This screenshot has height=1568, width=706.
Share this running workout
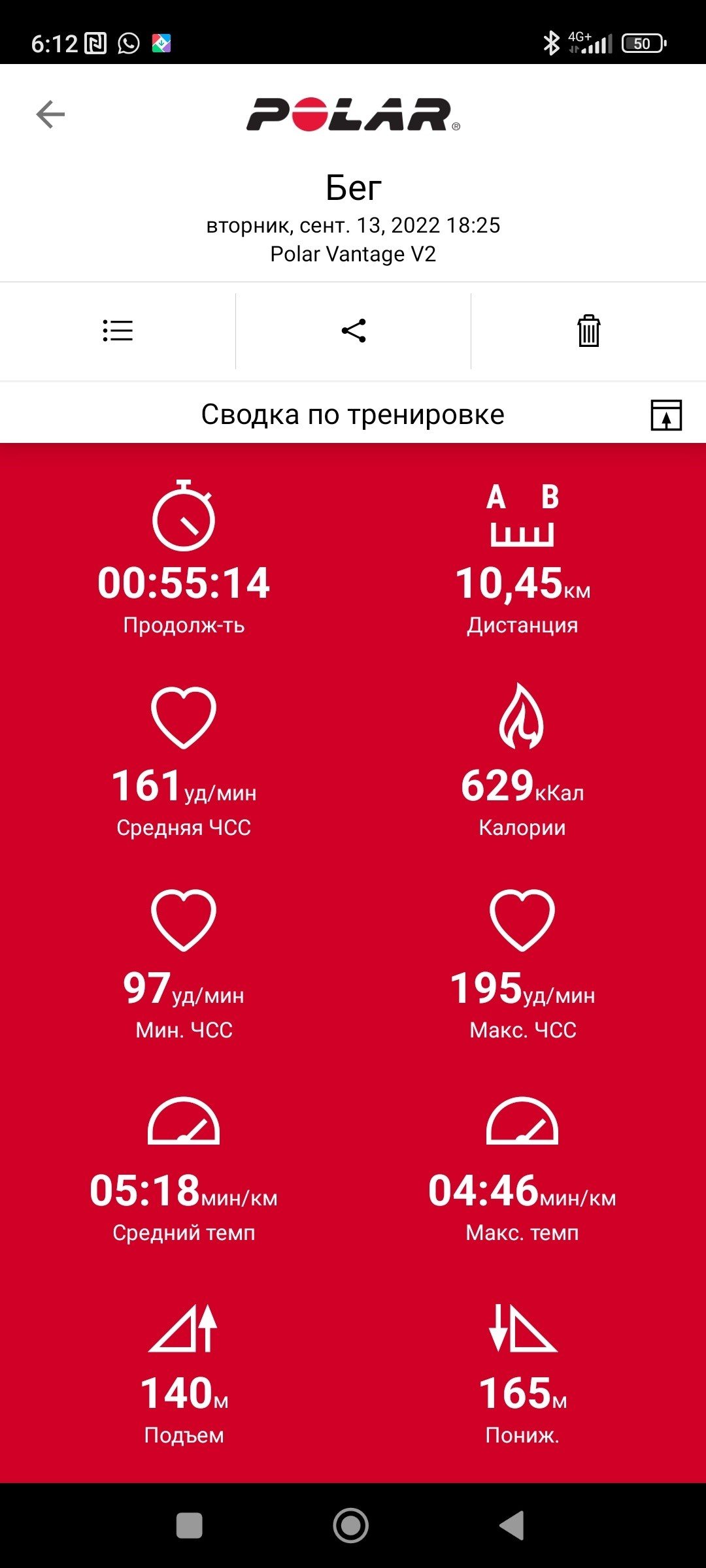[354, 331]
